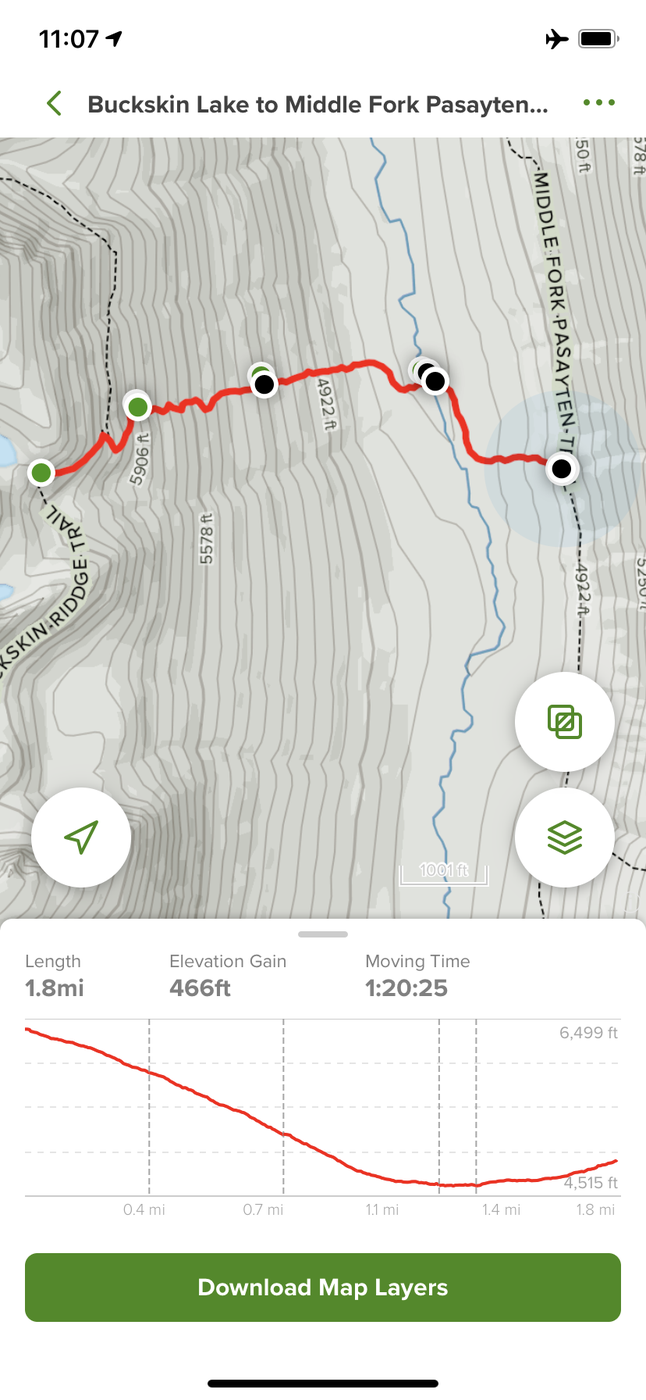Center the map on my location
The width and height of the screenshot is (646, 1400).
pyautogui.click(x=81, y=837)
